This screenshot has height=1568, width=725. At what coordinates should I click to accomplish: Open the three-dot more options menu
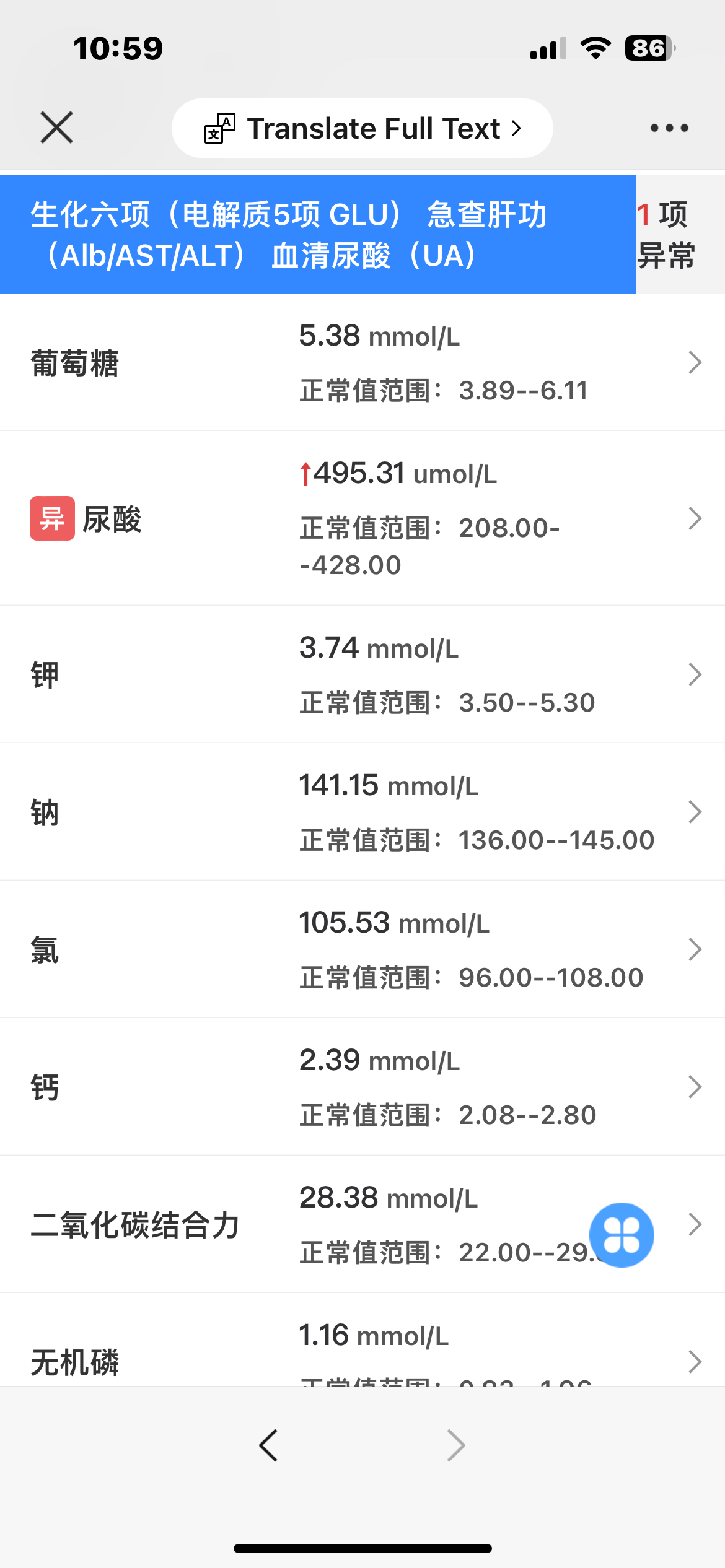pos(669,128)
